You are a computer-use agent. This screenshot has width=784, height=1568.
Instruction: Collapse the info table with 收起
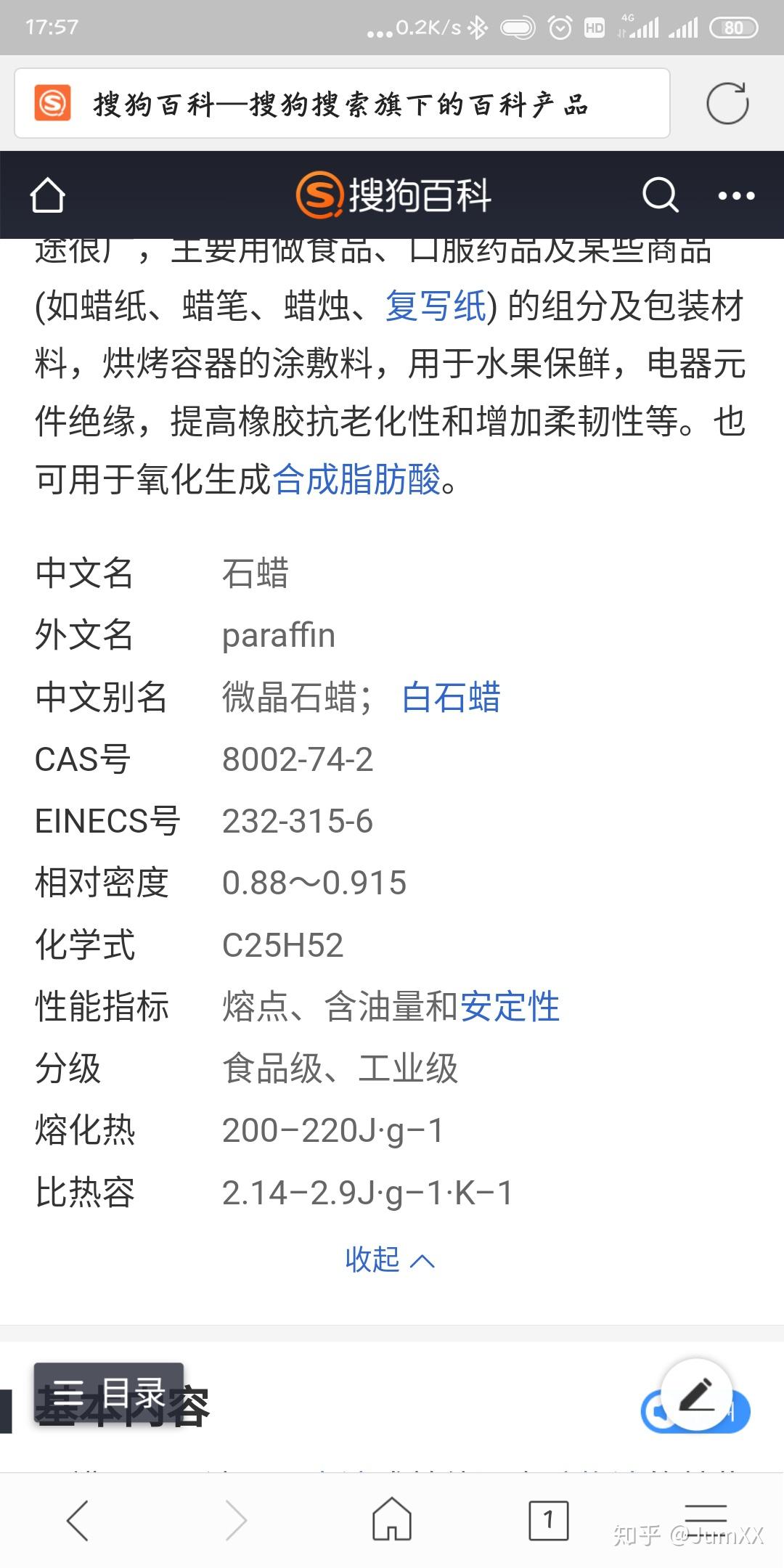390,1259
